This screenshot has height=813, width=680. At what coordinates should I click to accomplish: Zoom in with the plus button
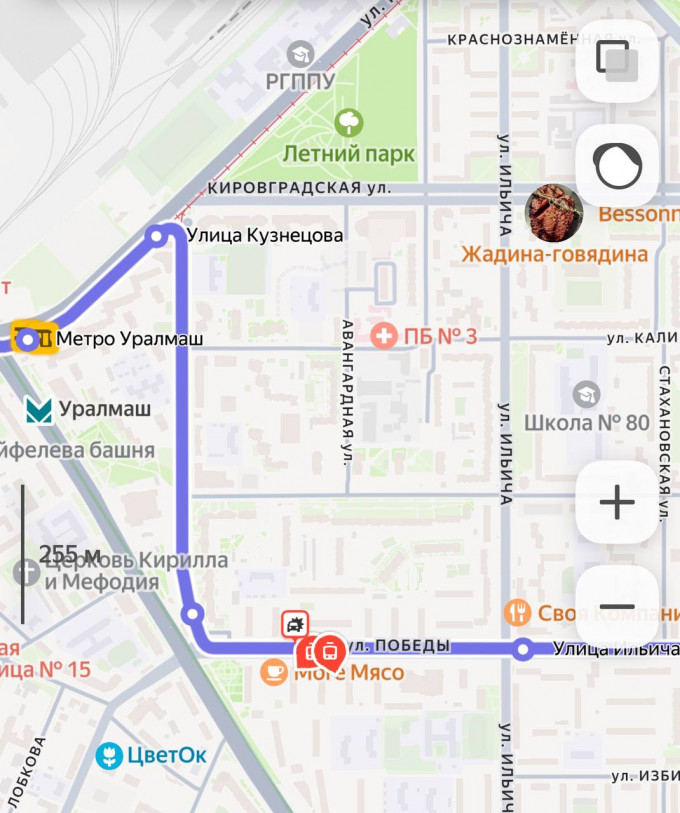pyautogui.click(x=617, y=502)
